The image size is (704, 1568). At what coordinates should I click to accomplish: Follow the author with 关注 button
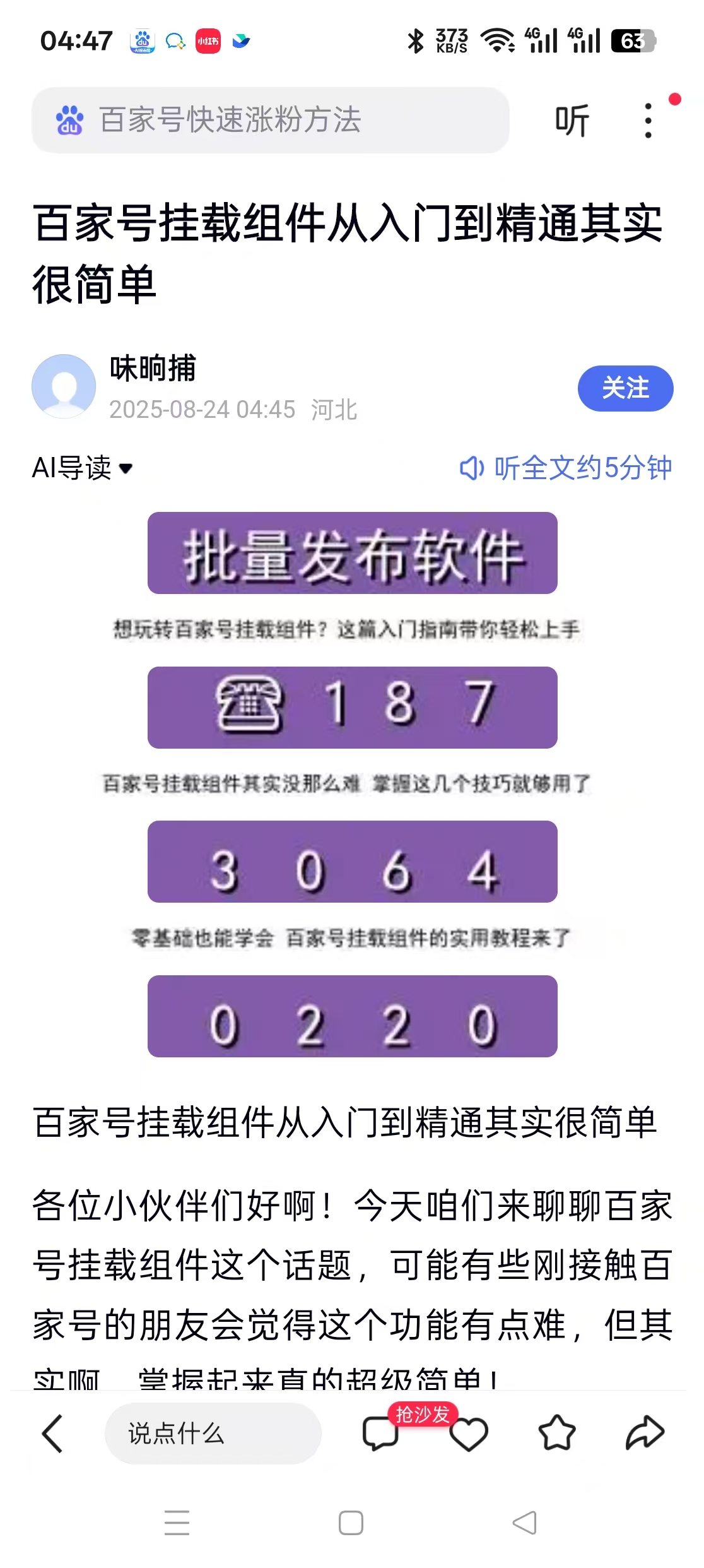click(625, 388)
